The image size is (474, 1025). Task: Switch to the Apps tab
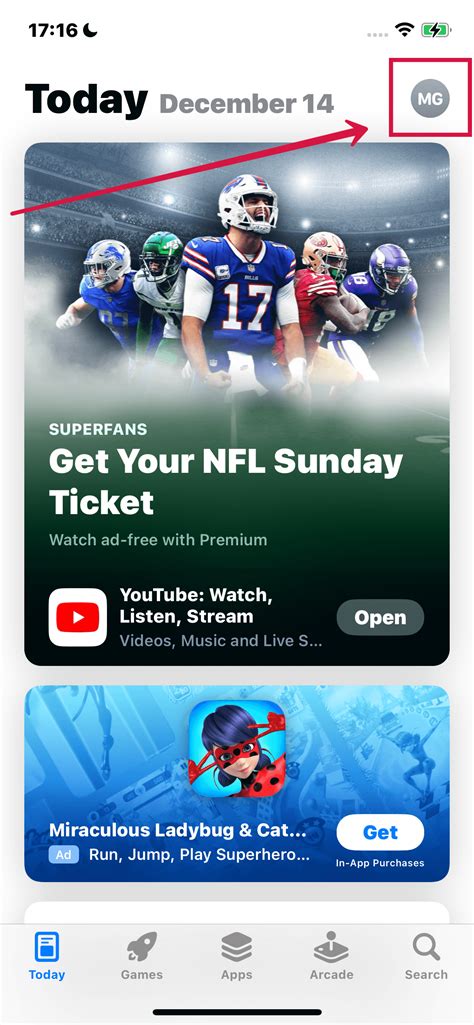point(237,956)
